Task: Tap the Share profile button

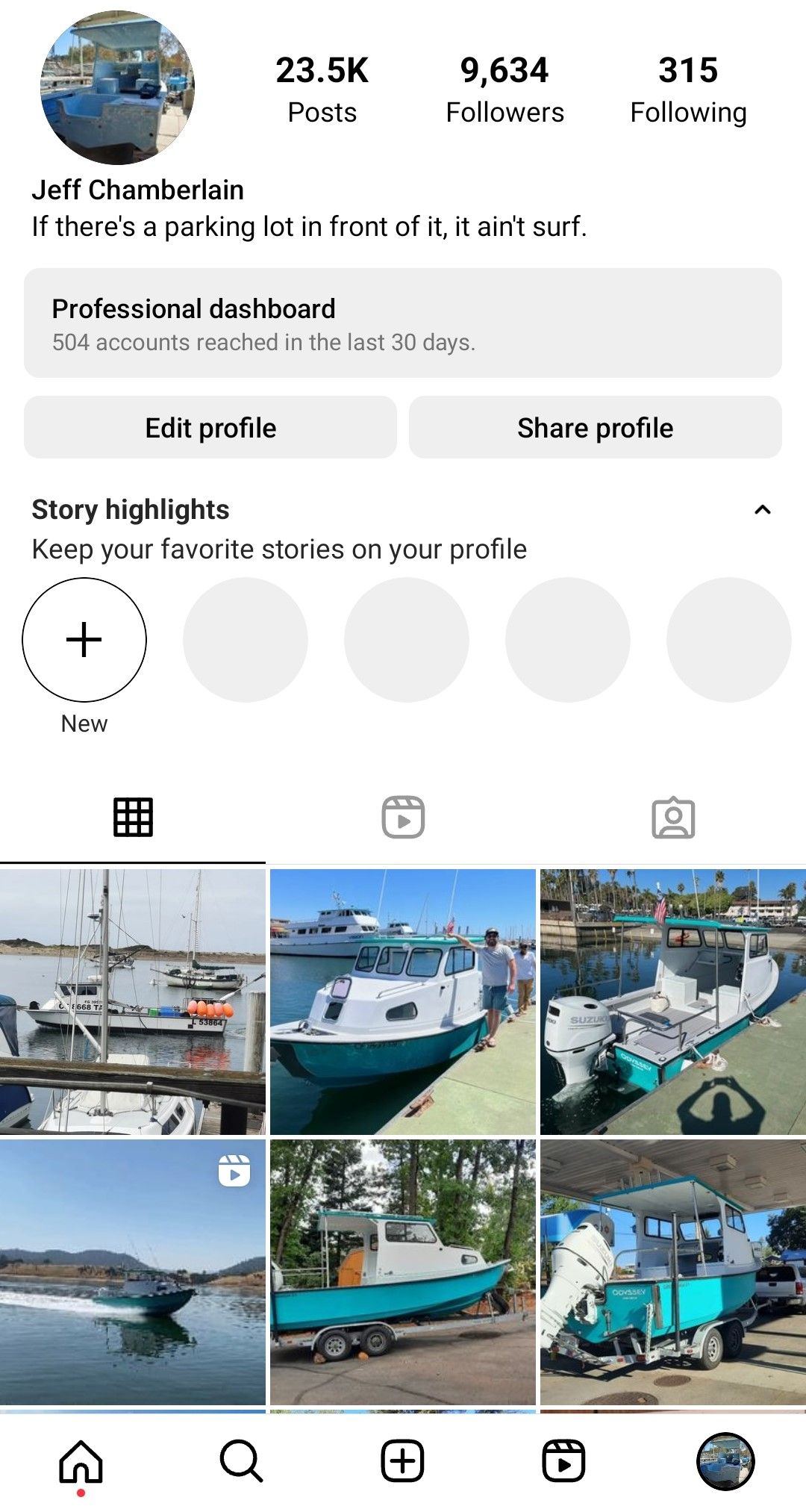Action: click(x=595, y=428)
